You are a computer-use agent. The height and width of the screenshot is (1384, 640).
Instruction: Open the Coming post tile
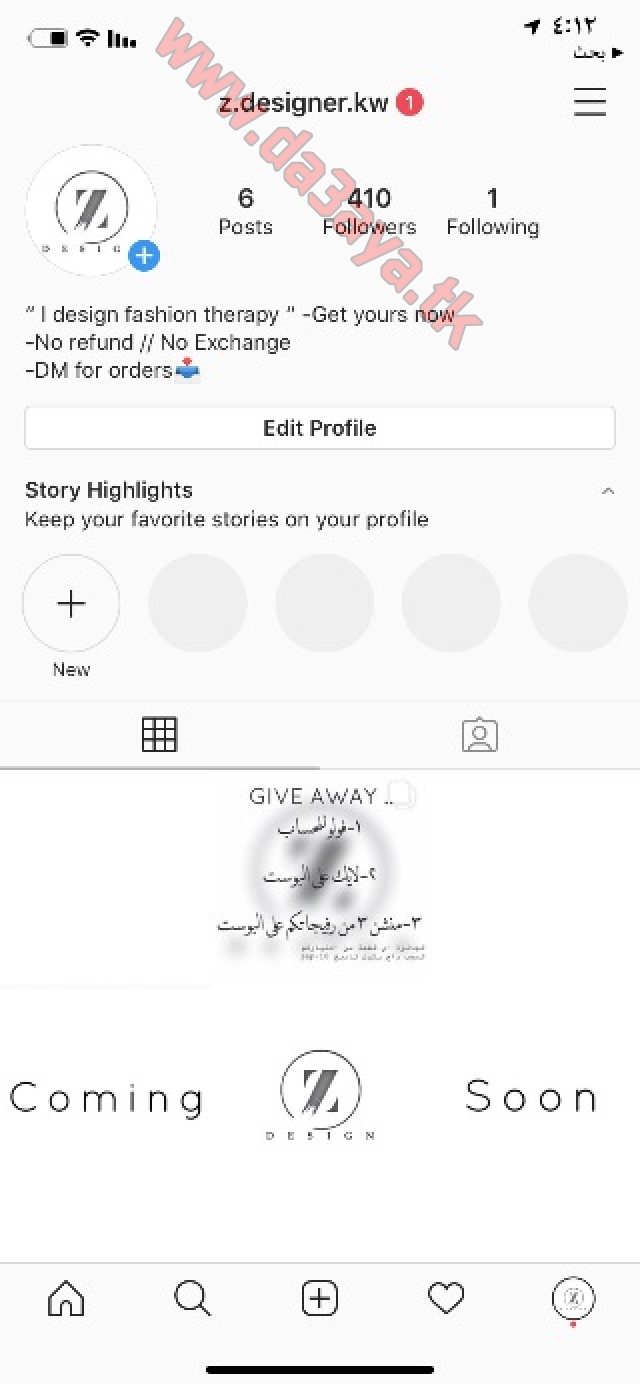point(106,1095)
